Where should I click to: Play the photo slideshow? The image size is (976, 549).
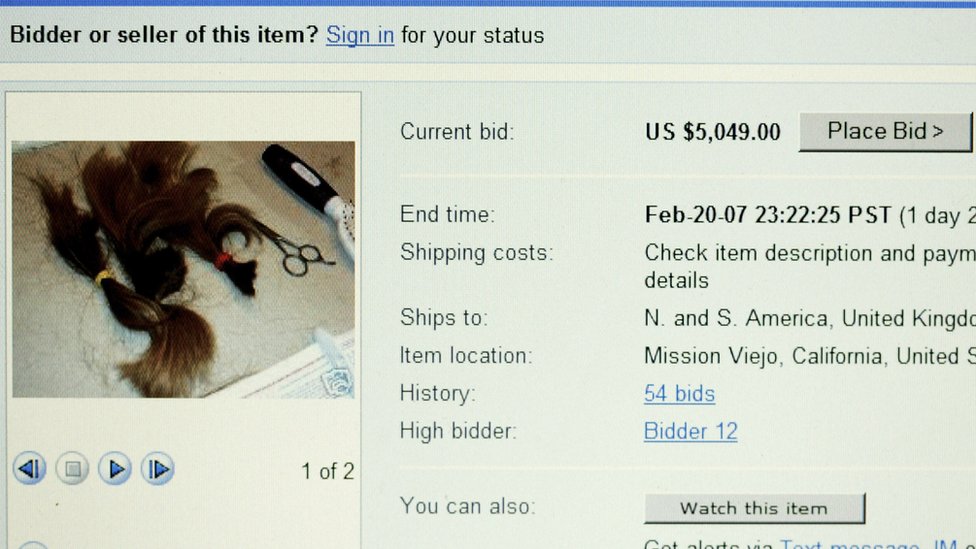pos(115,468)
